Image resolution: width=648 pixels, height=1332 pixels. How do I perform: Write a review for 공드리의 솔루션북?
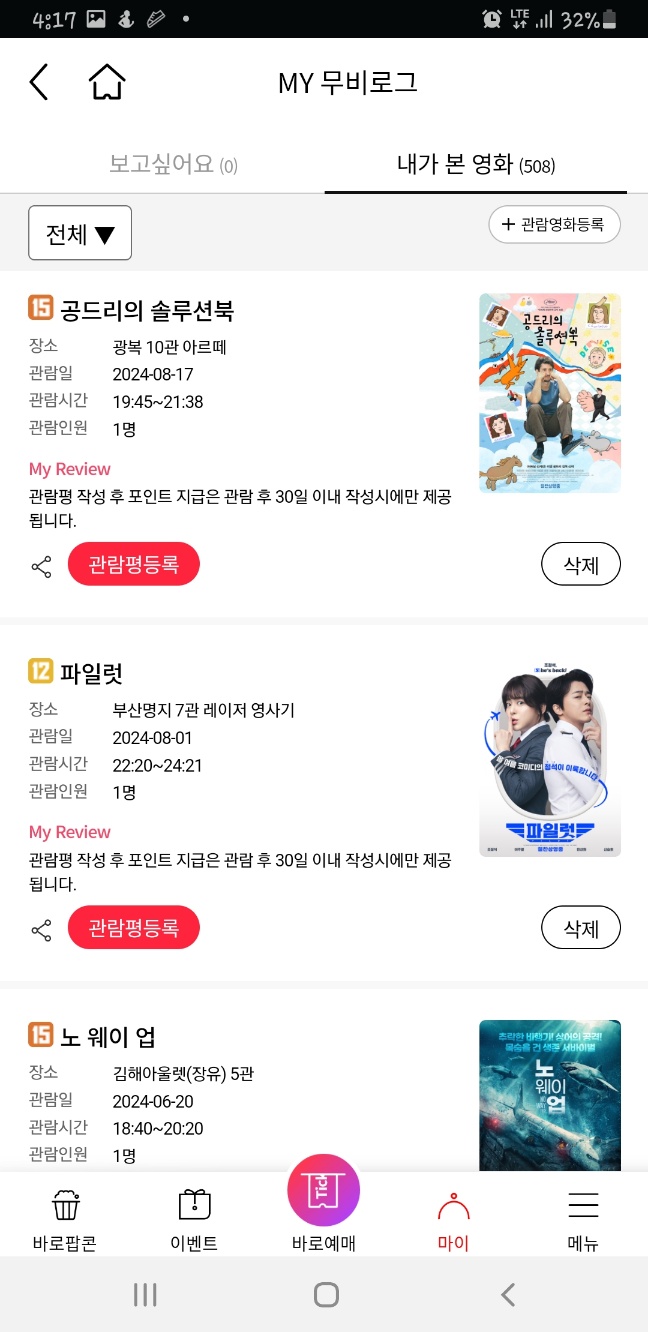(134, 565)
